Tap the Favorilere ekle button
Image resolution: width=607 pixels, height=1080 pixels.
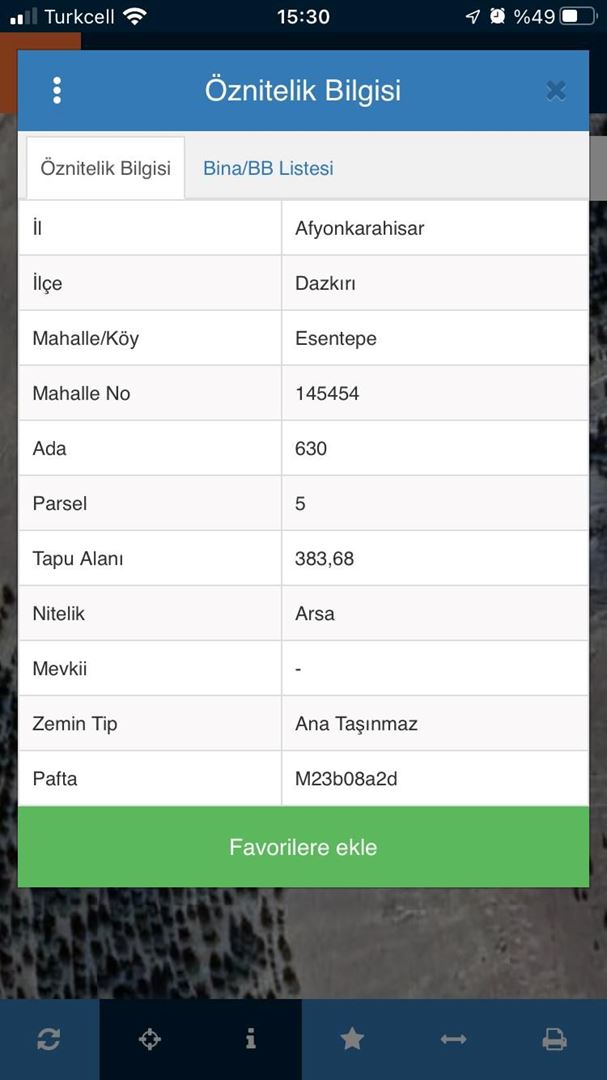click(x=303, y=847)
